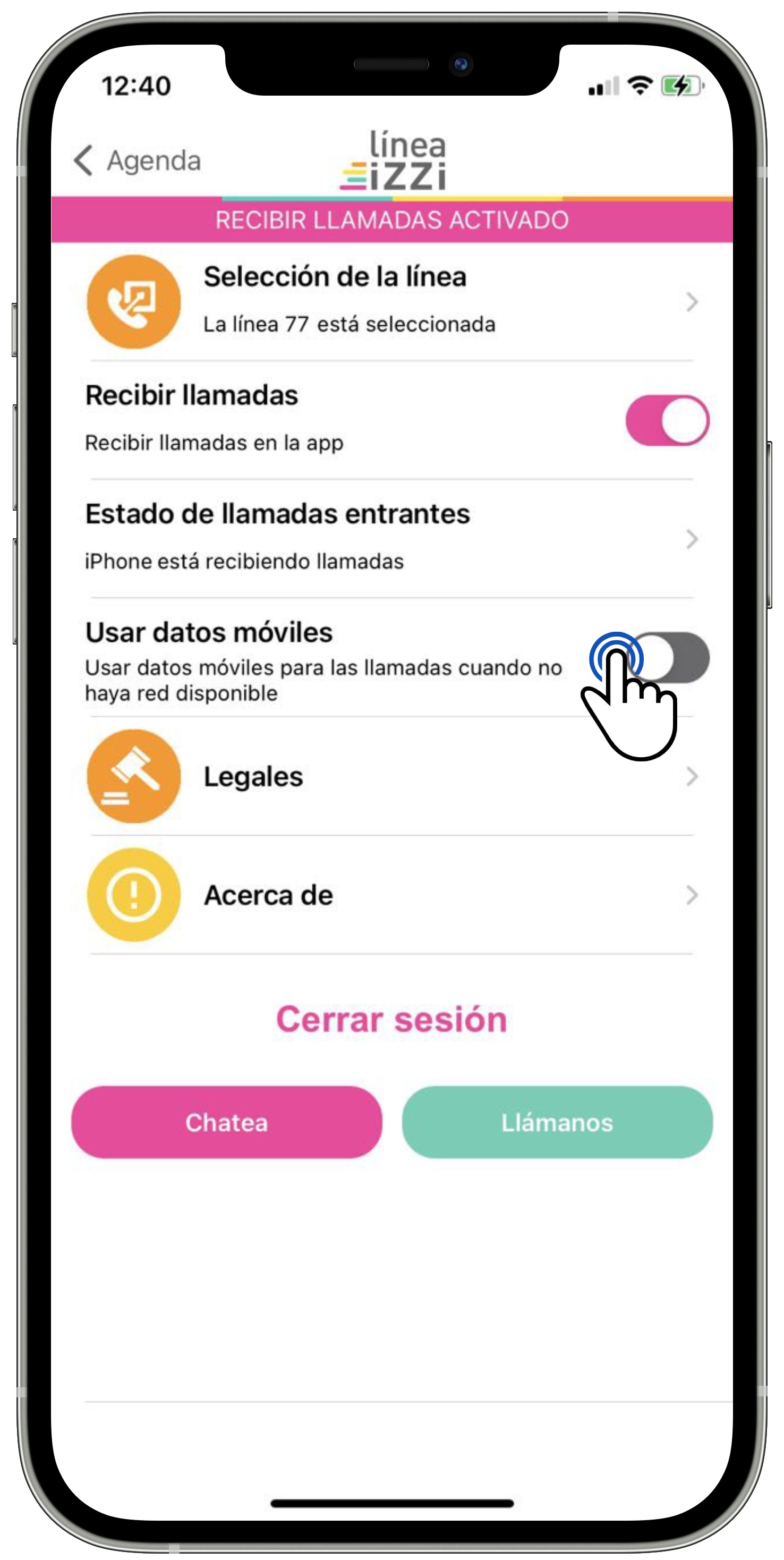
Task: Turn off the Recibir llamadas switch
Action: click(x=667, y=420)
